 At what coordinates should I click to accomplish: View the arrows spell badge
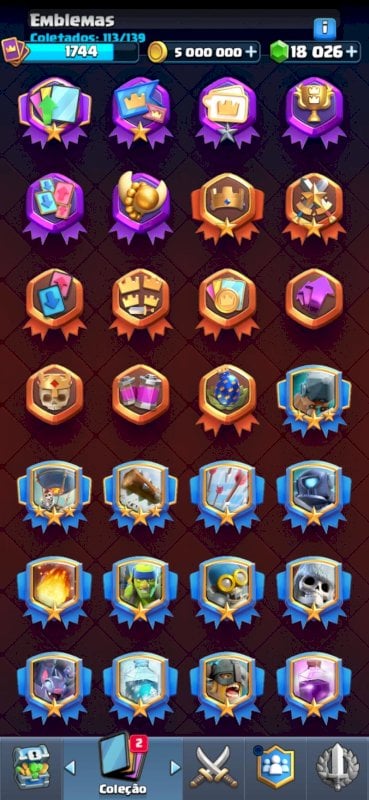[228, 497]
